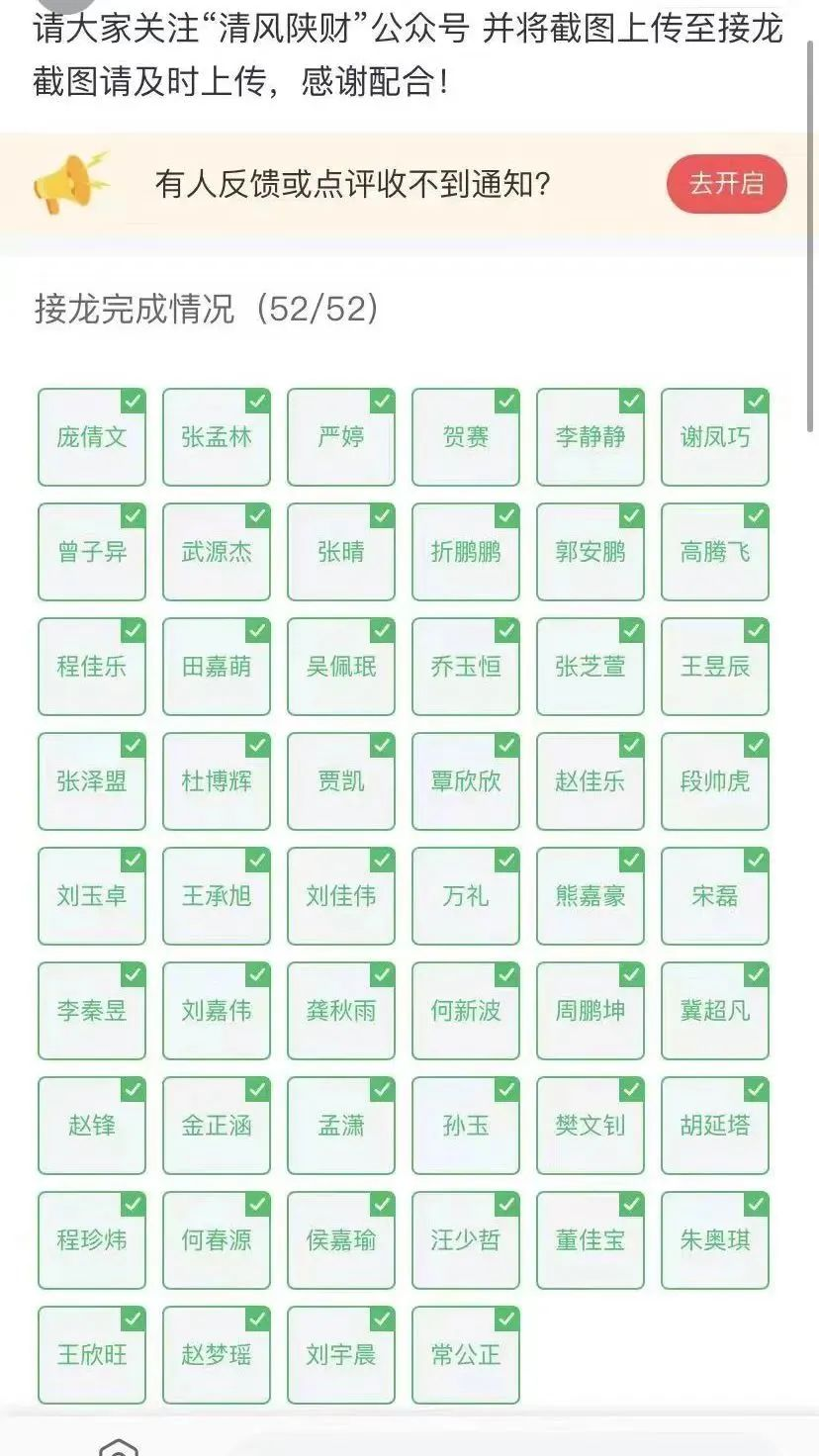Viewport: 819px width, 1456px height.
Task: Open 龚秋雨's entry
Action: pos(341,1011)
